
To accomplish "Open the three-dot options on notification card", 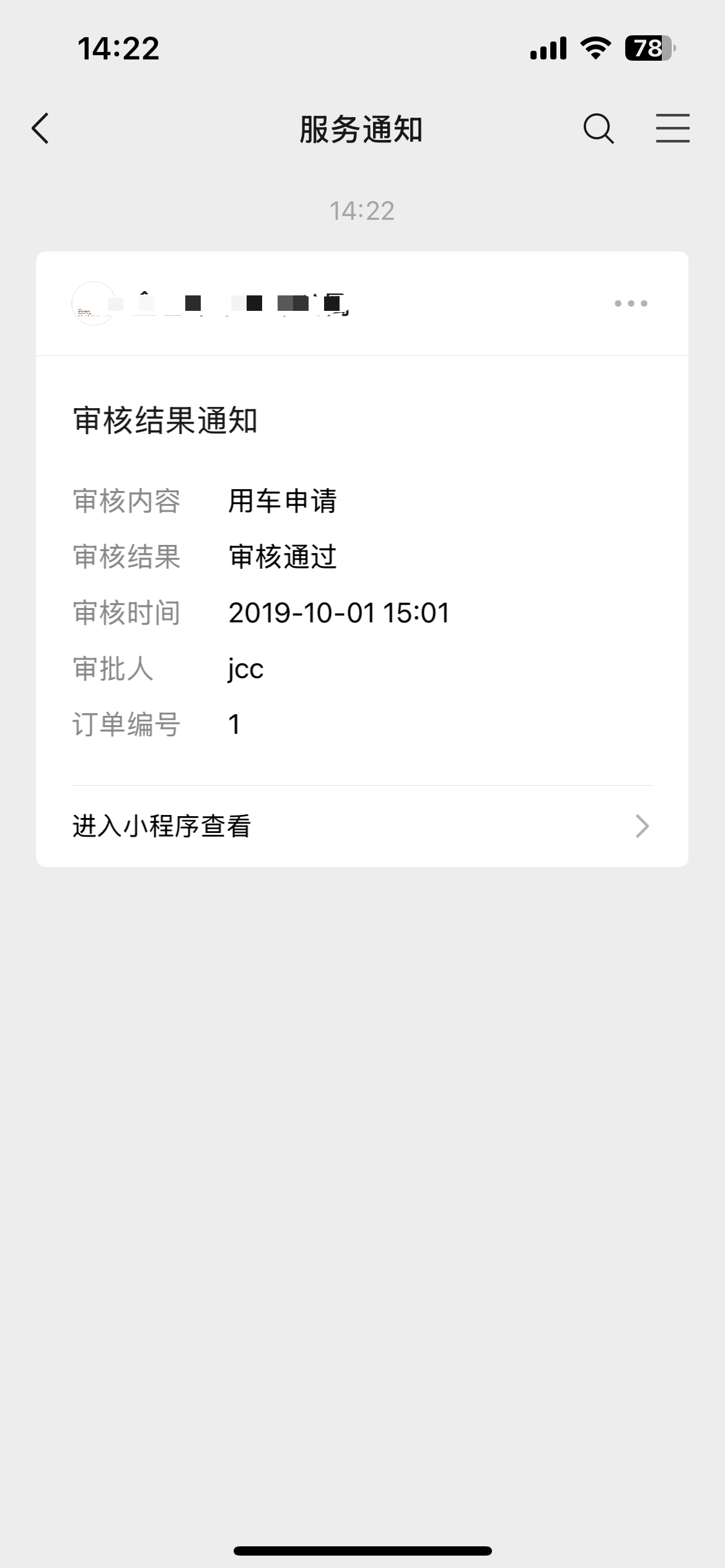I will (x=631, y=303).
